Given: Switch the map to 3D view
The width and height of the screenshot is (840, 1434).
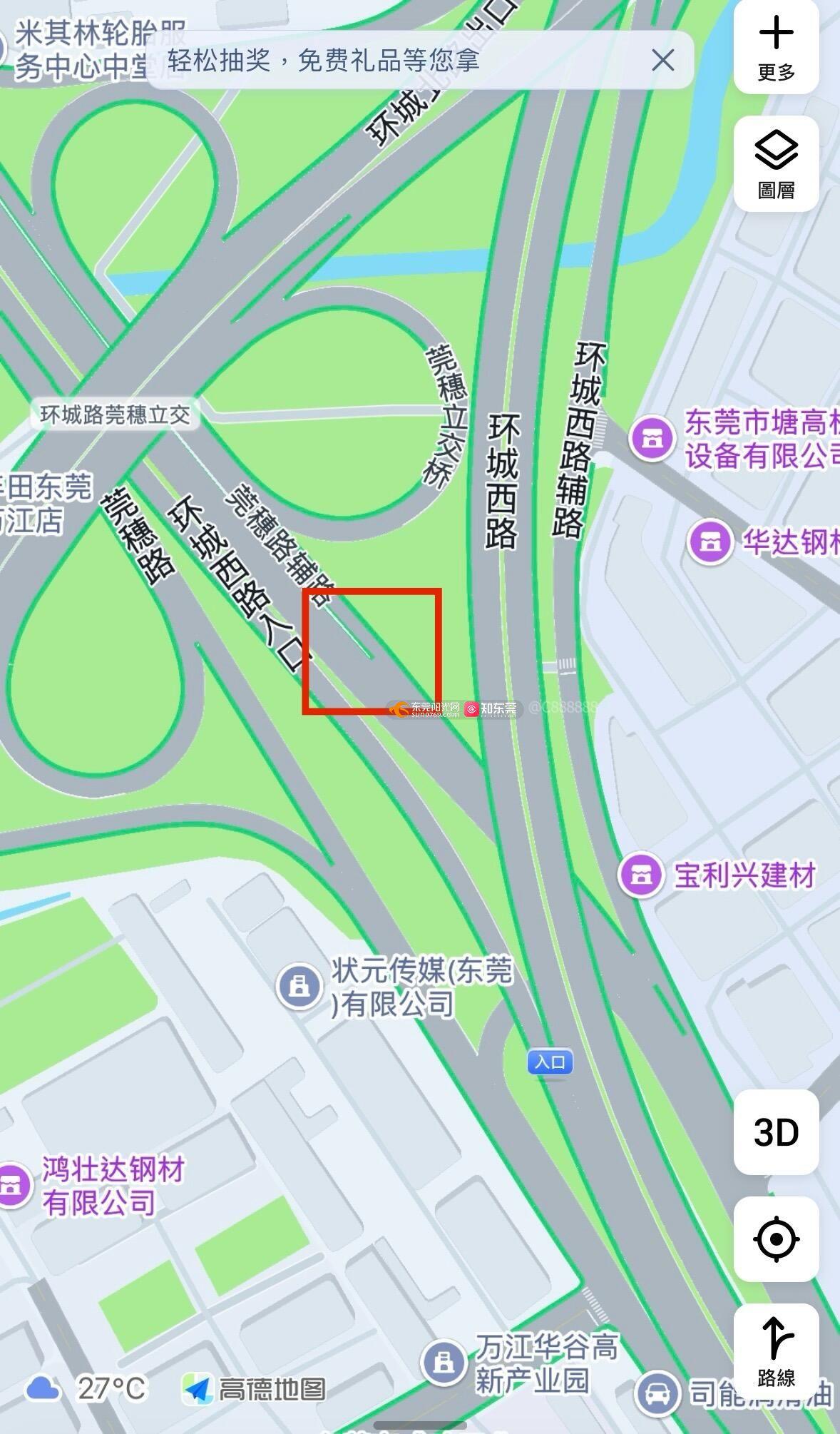Looking at the screenshot, I should tap(776, 1132).
